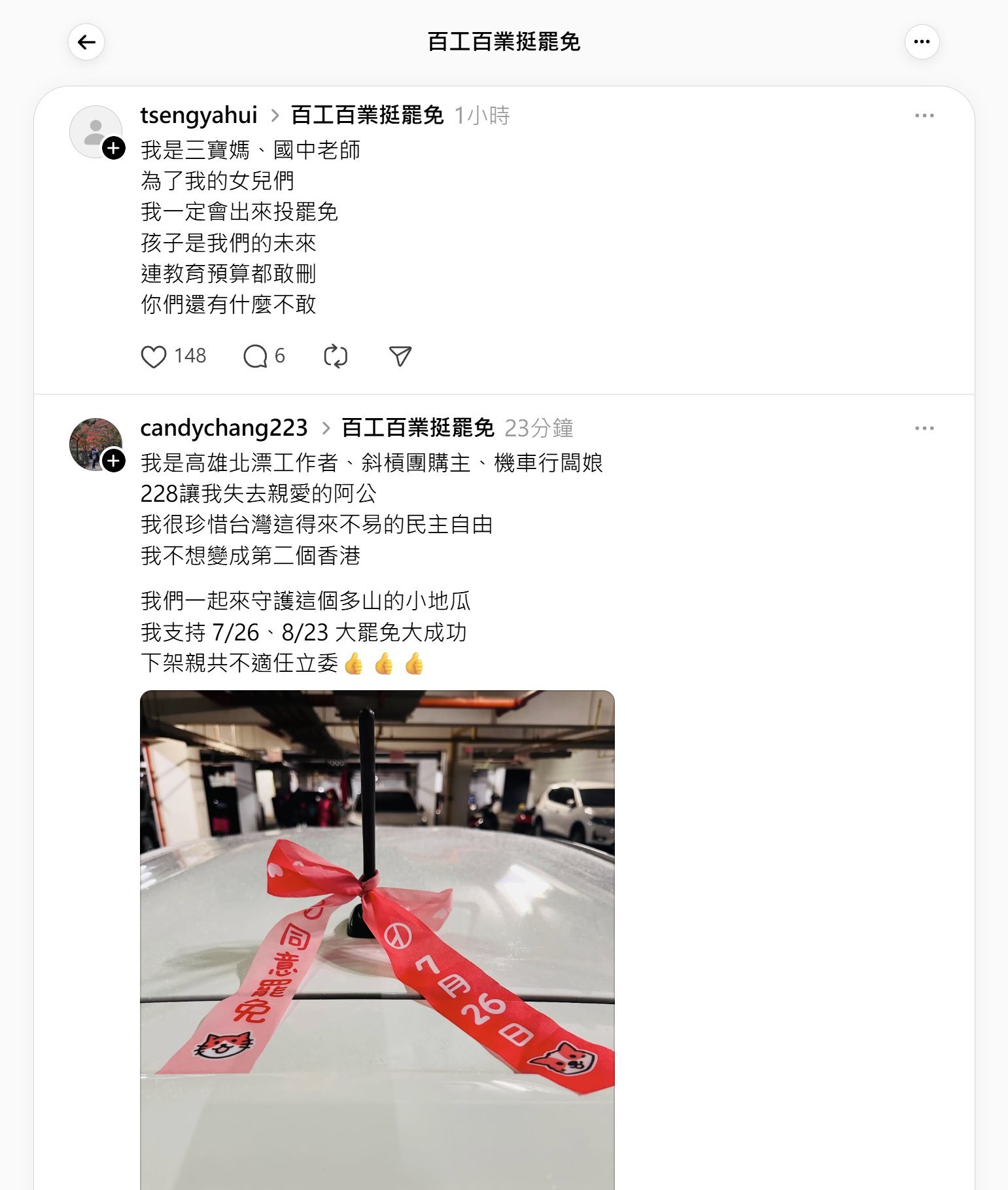Open more options for candychang223's post
The image size is (1008, 1190).
tap(924, 429)
